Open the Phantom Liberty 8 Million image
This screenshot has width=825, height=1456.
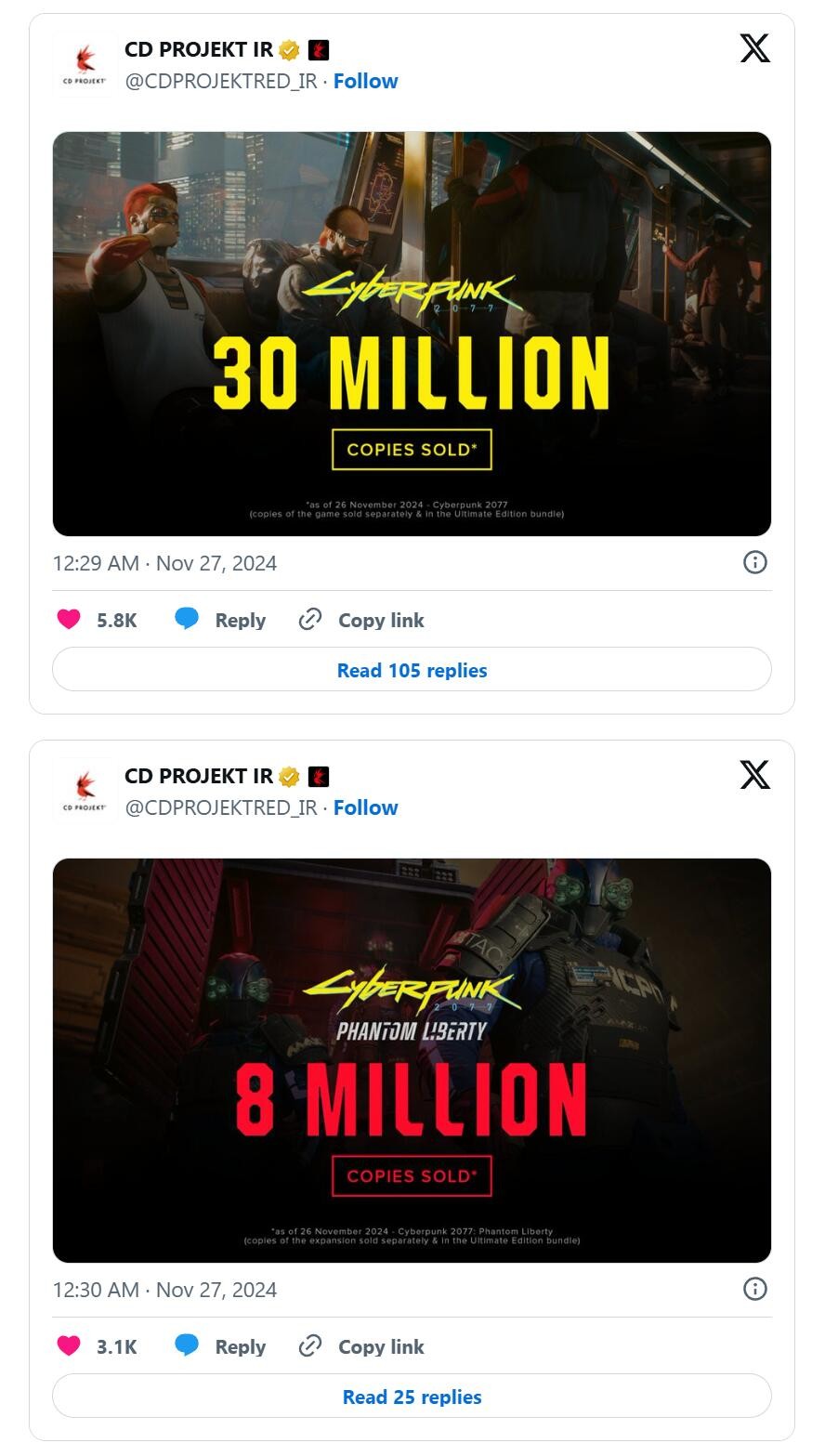pos(412,1060)
